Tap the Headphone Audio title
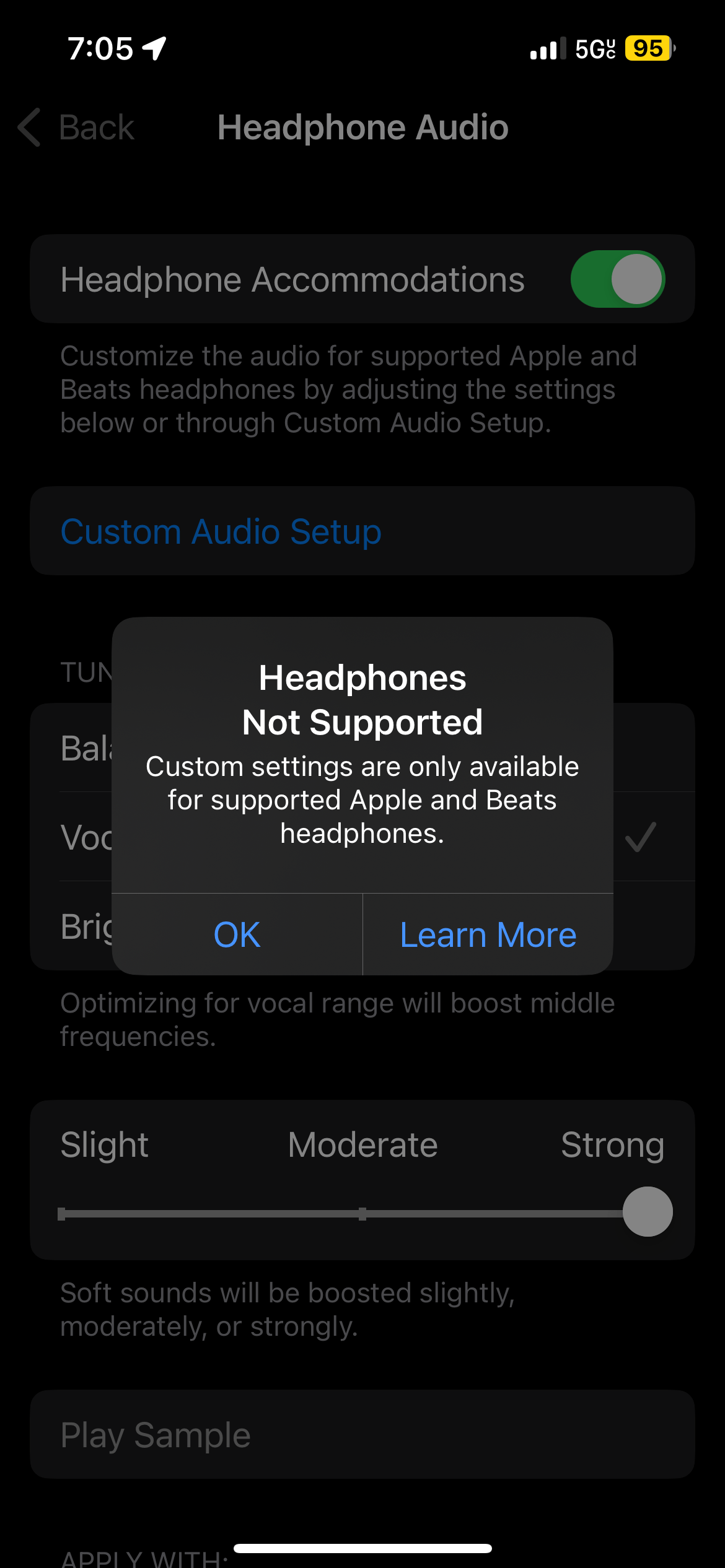725x1568 pixels. pyautogui.click(x=362, y=128)
